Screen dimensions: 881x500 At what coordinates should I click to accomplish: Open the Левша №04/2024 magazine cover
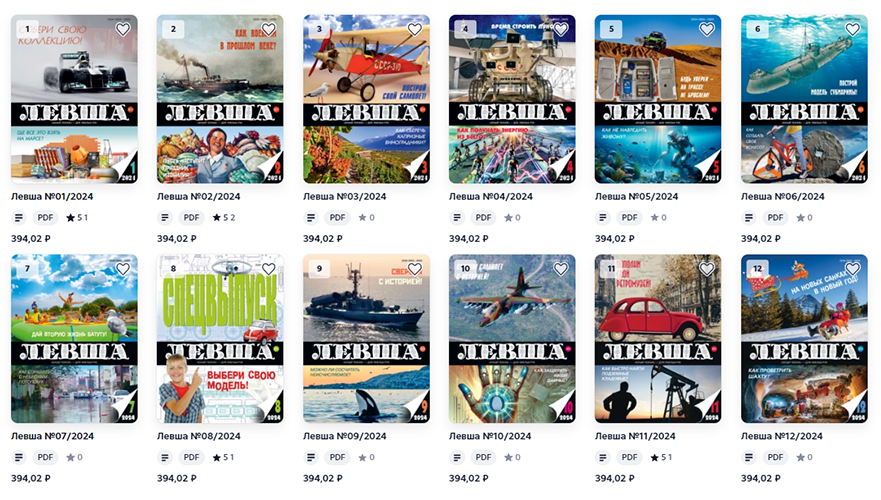pyautogui.click(x=512, y=100)
